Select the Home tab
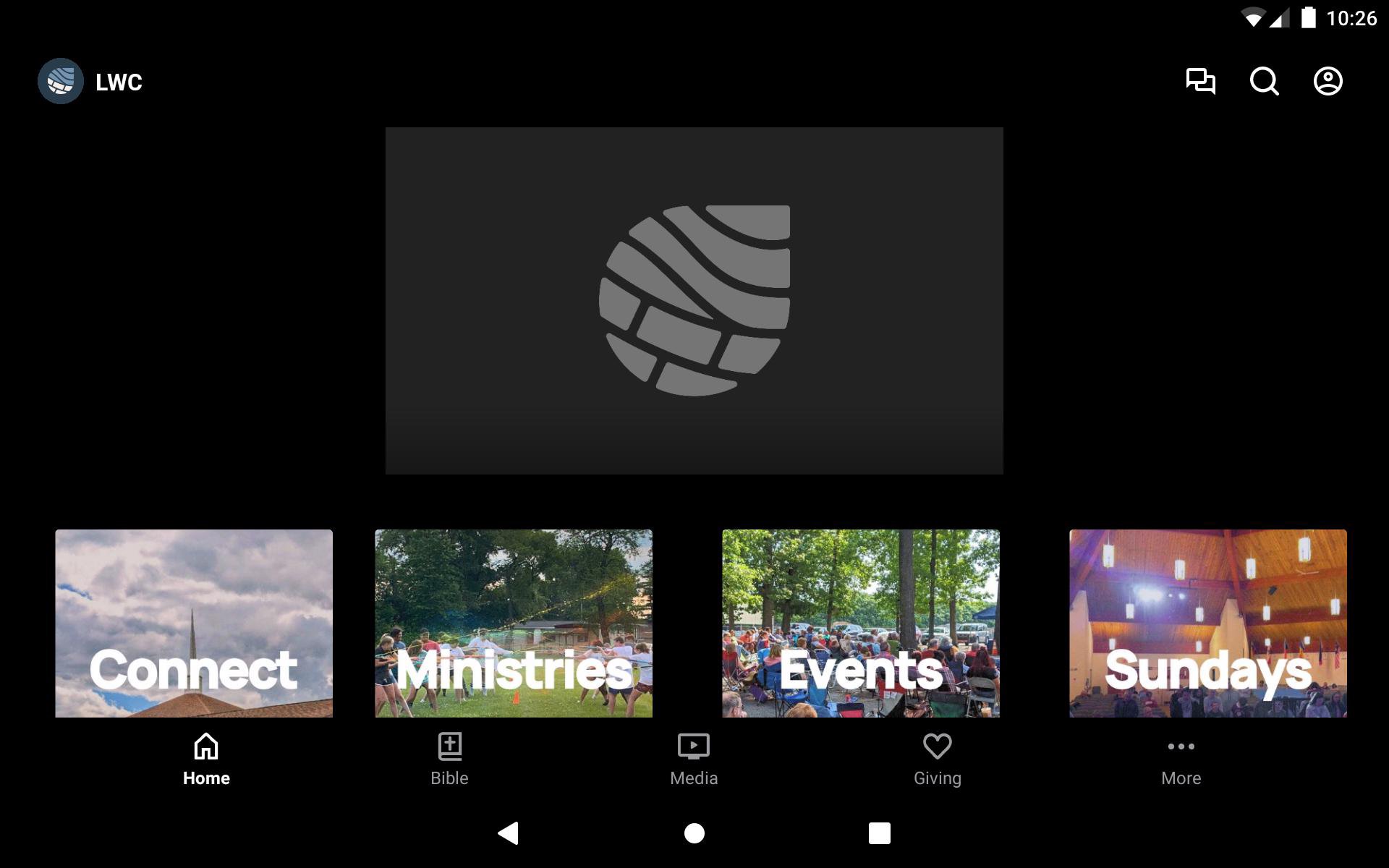1389x868 pixels. pos(206,759)
